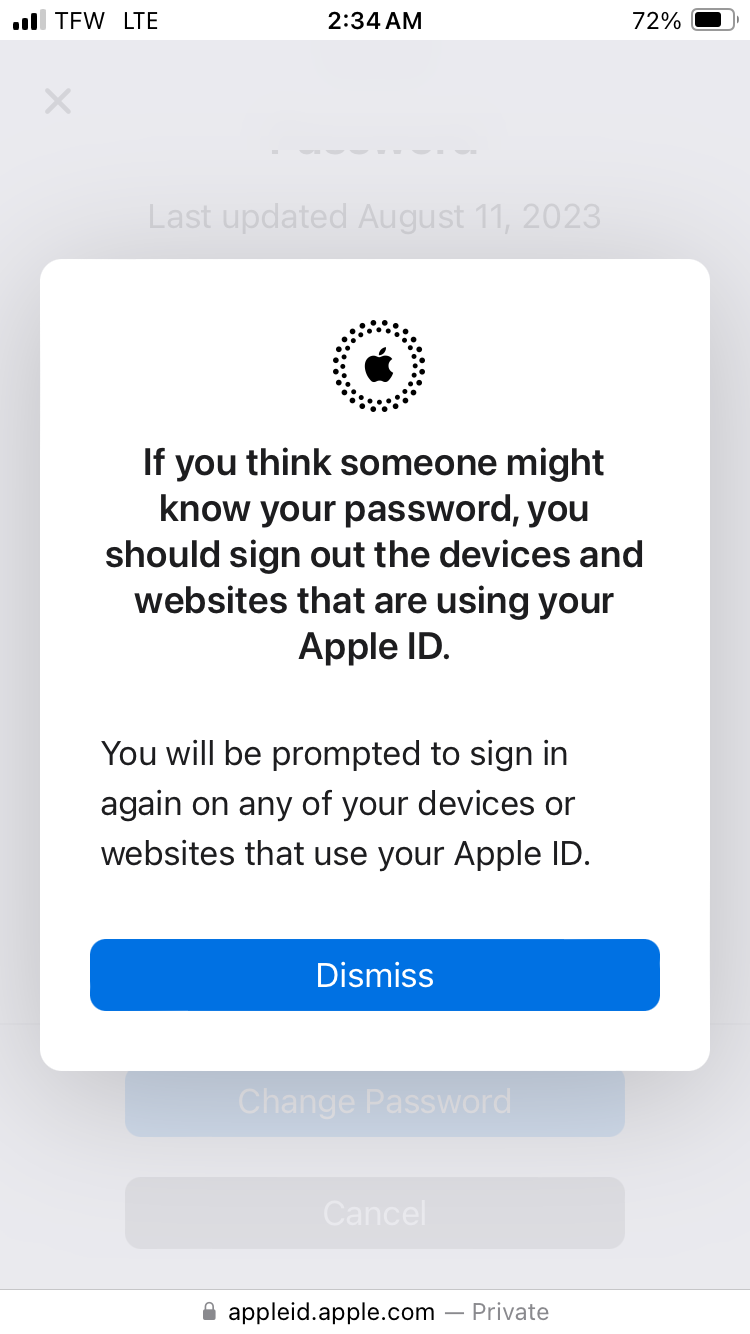Cancel the password change

tap(375, 1213)
